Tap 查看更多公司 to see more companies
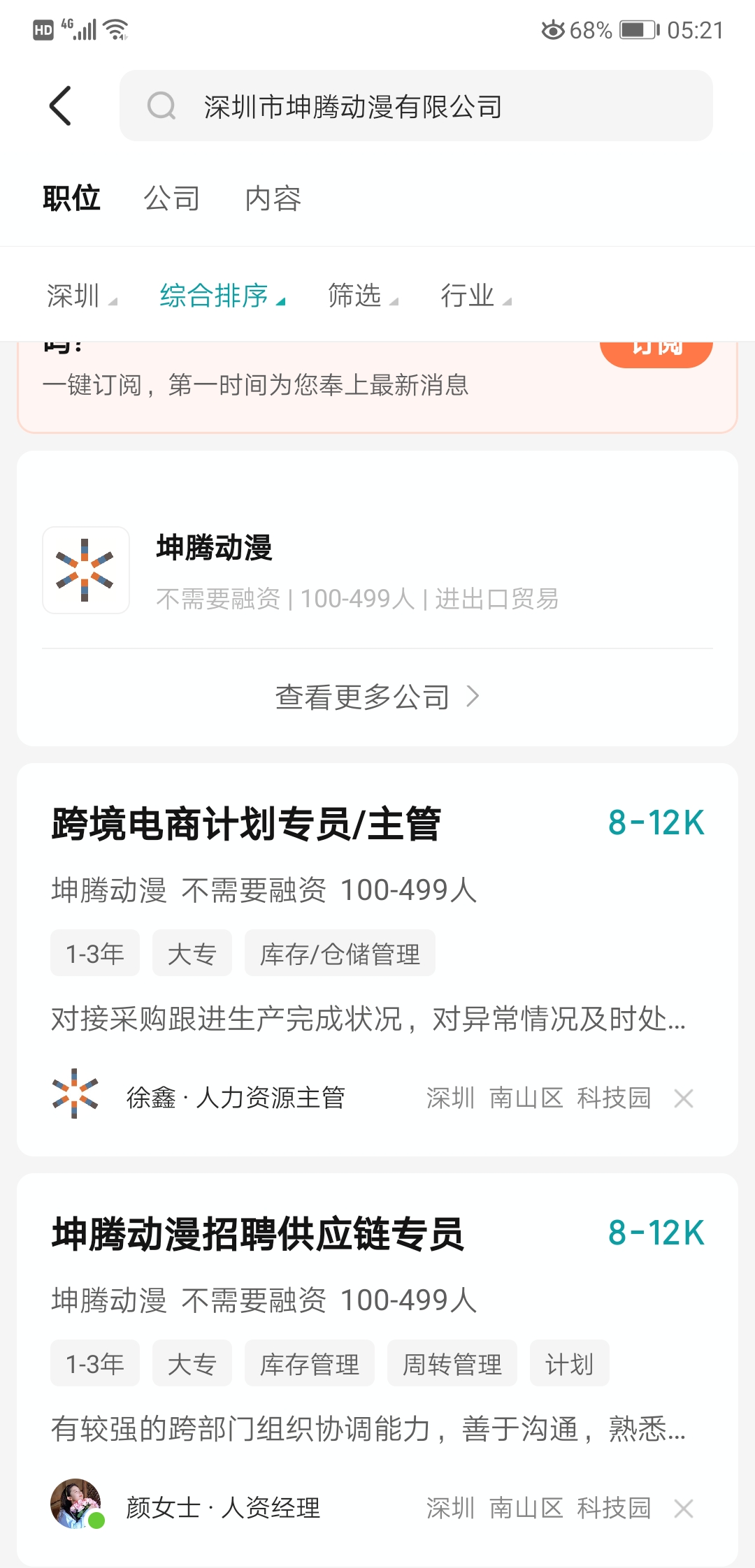The width and height of the screenshot is (755, 1568). 377,697
